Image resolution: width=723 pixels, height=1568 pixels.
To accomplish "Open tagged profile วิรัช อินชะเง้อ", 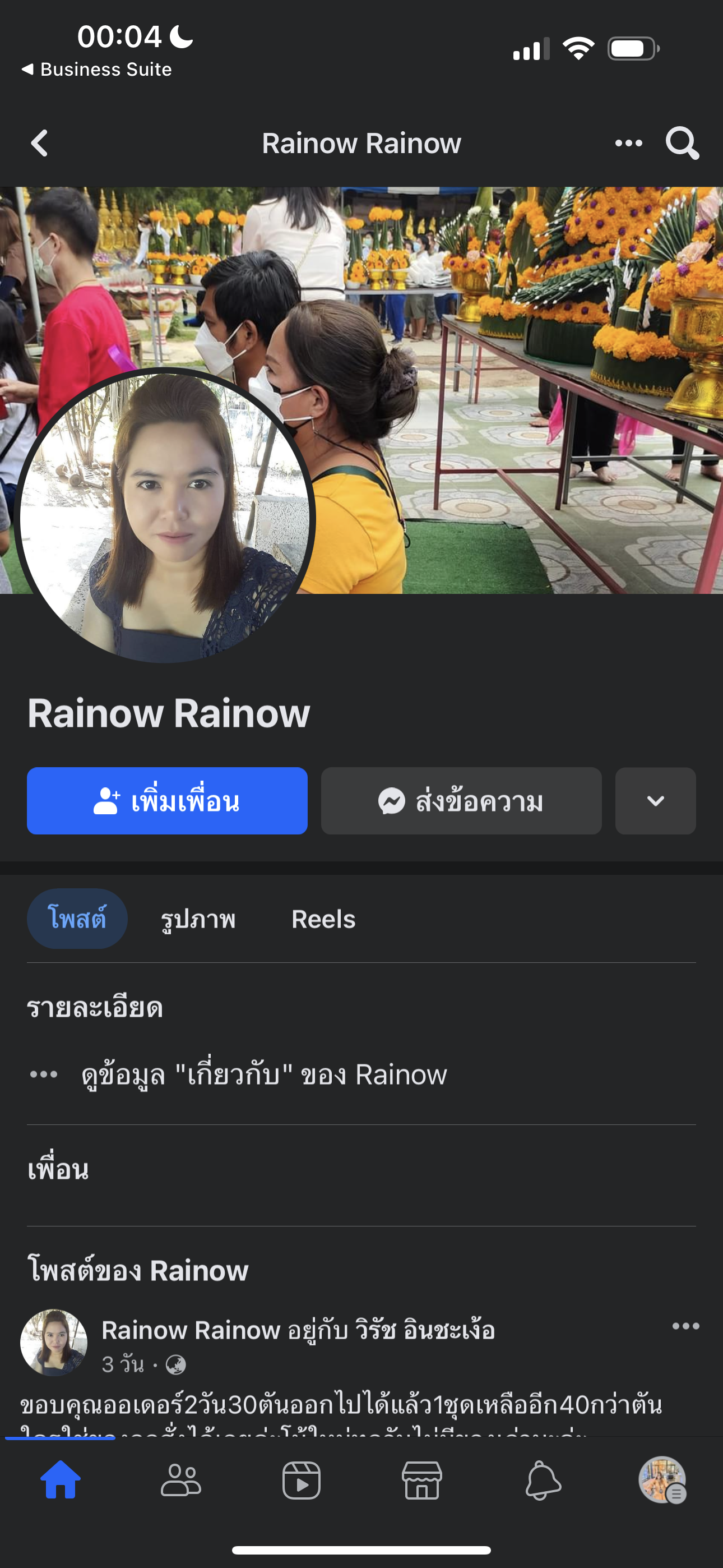I will pyautogui.click(x=424, y=1331).
